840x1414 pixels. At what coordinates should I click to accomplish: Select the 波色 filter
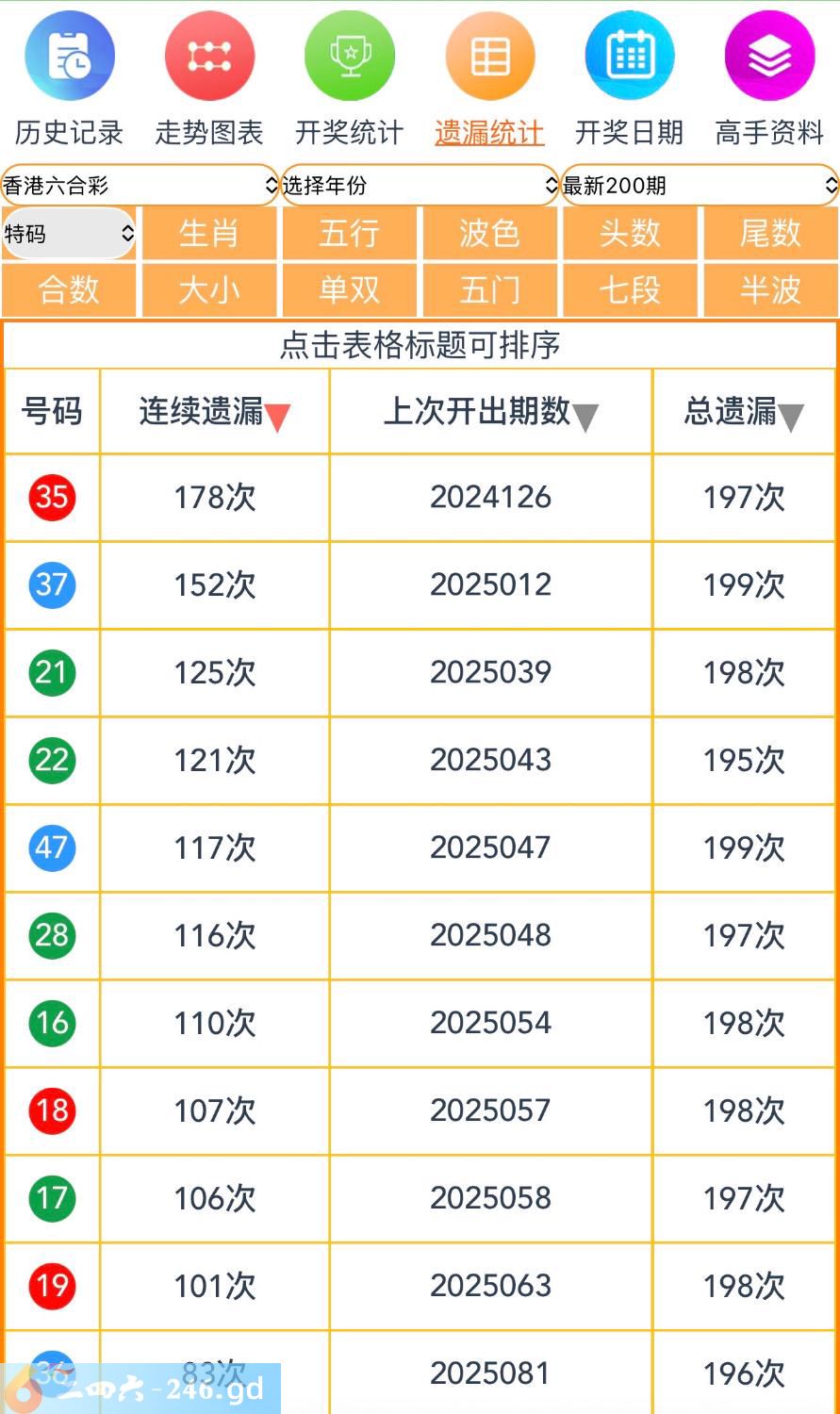click(489, 234)
